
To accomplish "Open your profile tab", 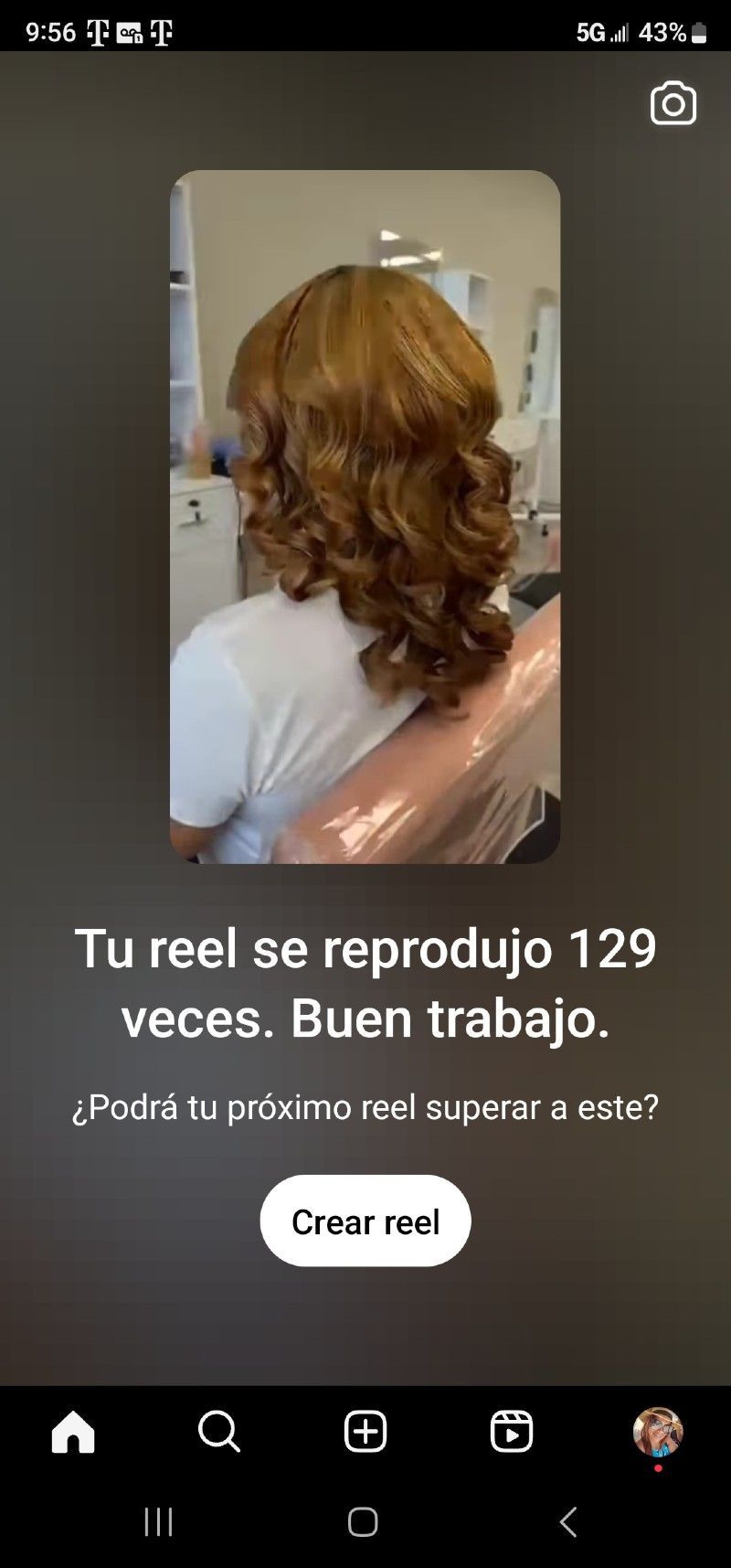I will click(658, 1431).
